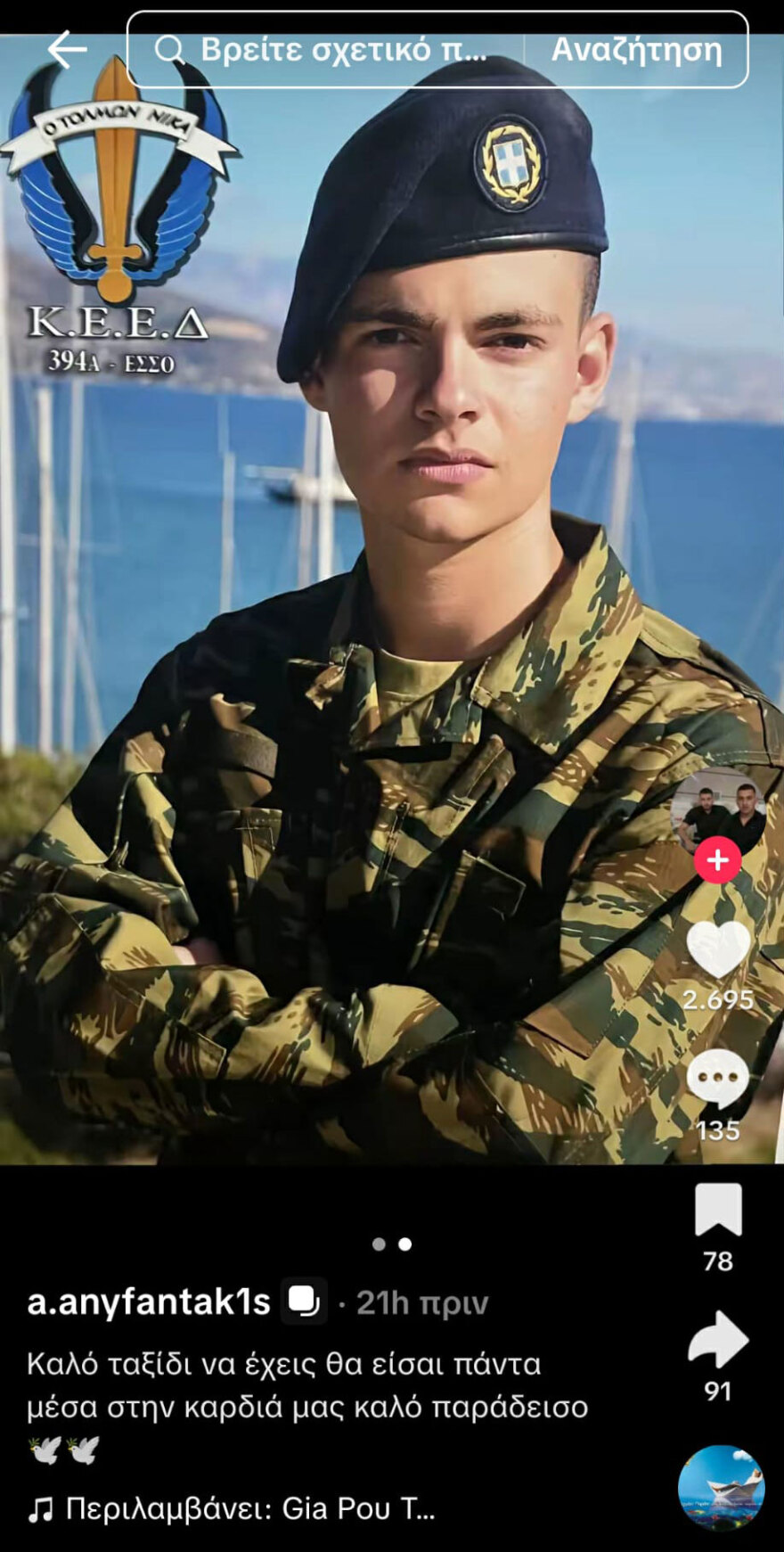This screenshot has height=1552, width=784.
Task: Like this post with the heart icon
Action: tap(718, 948)
